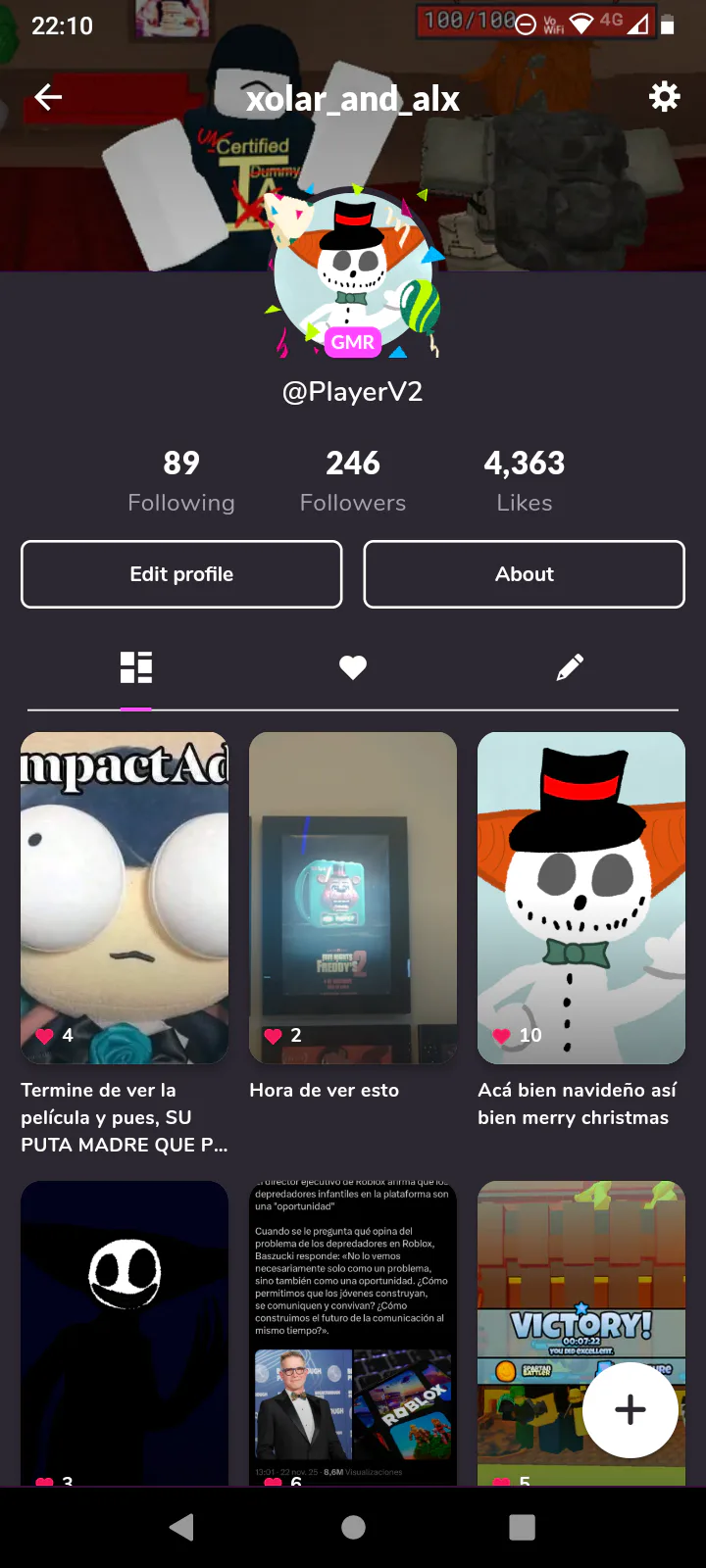Go back using the top arrow
706x1568 pixels.
(48, 97)
